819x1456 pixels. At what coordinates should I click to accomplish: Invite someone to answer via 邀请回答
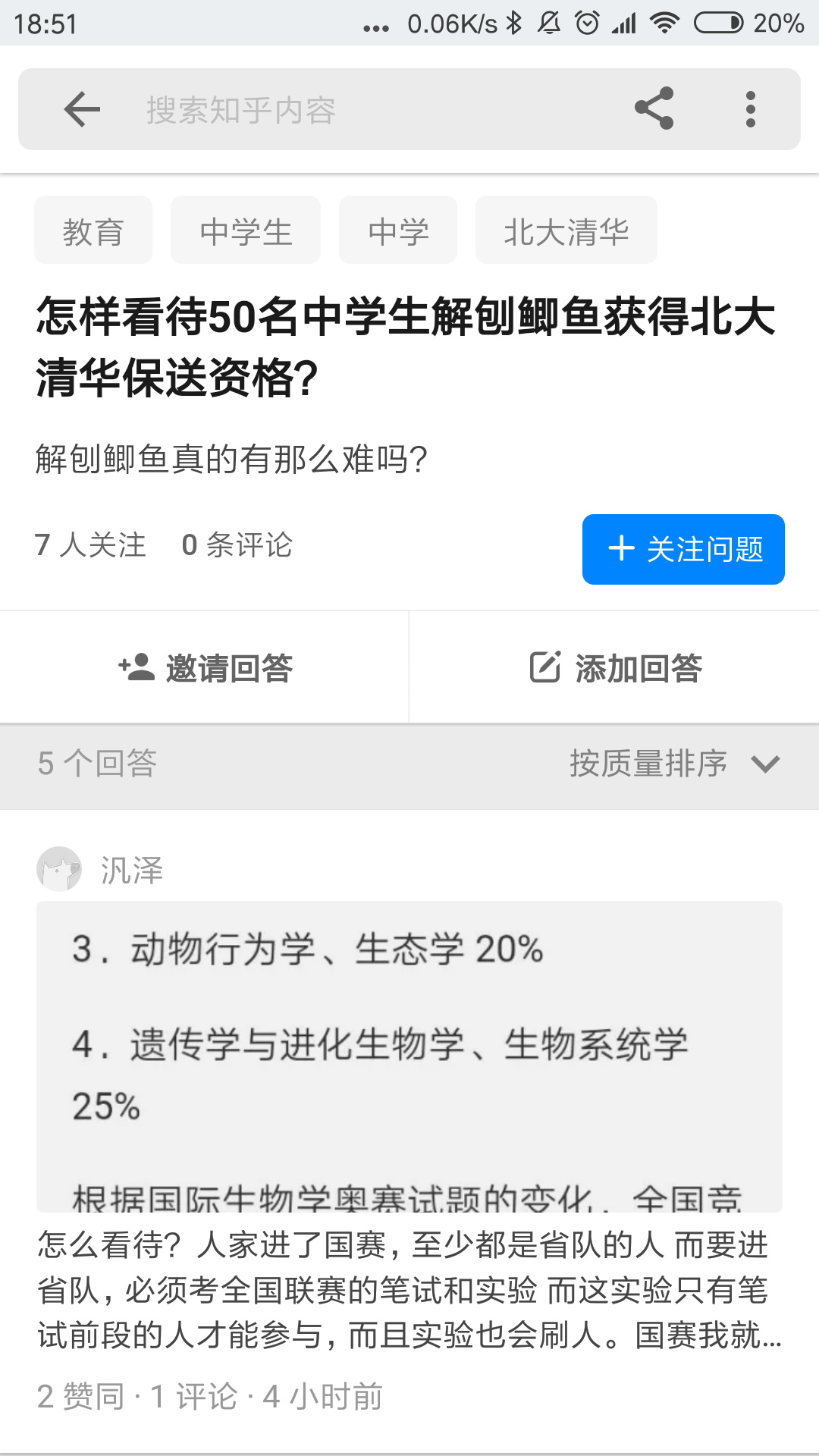205,668
